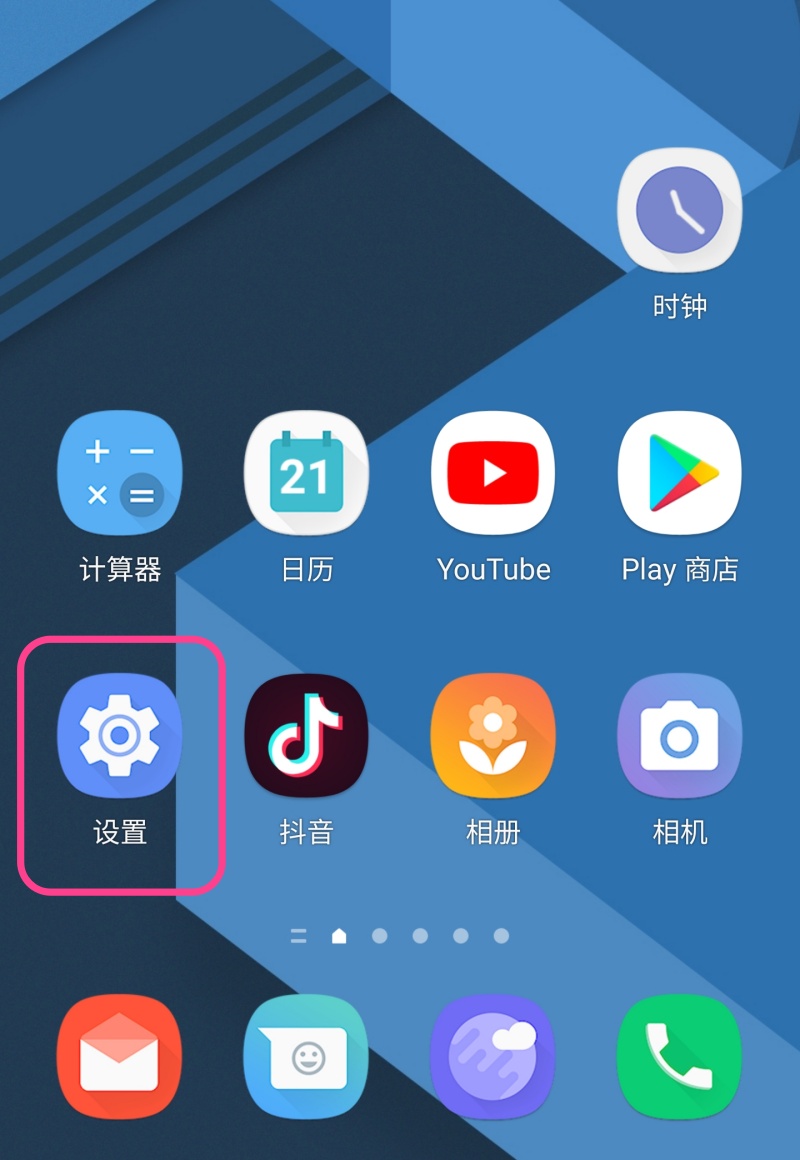Open the 相册 gallery app
Screen dimensions: 800x1160
pyautogui.click(x=493, y=735)
